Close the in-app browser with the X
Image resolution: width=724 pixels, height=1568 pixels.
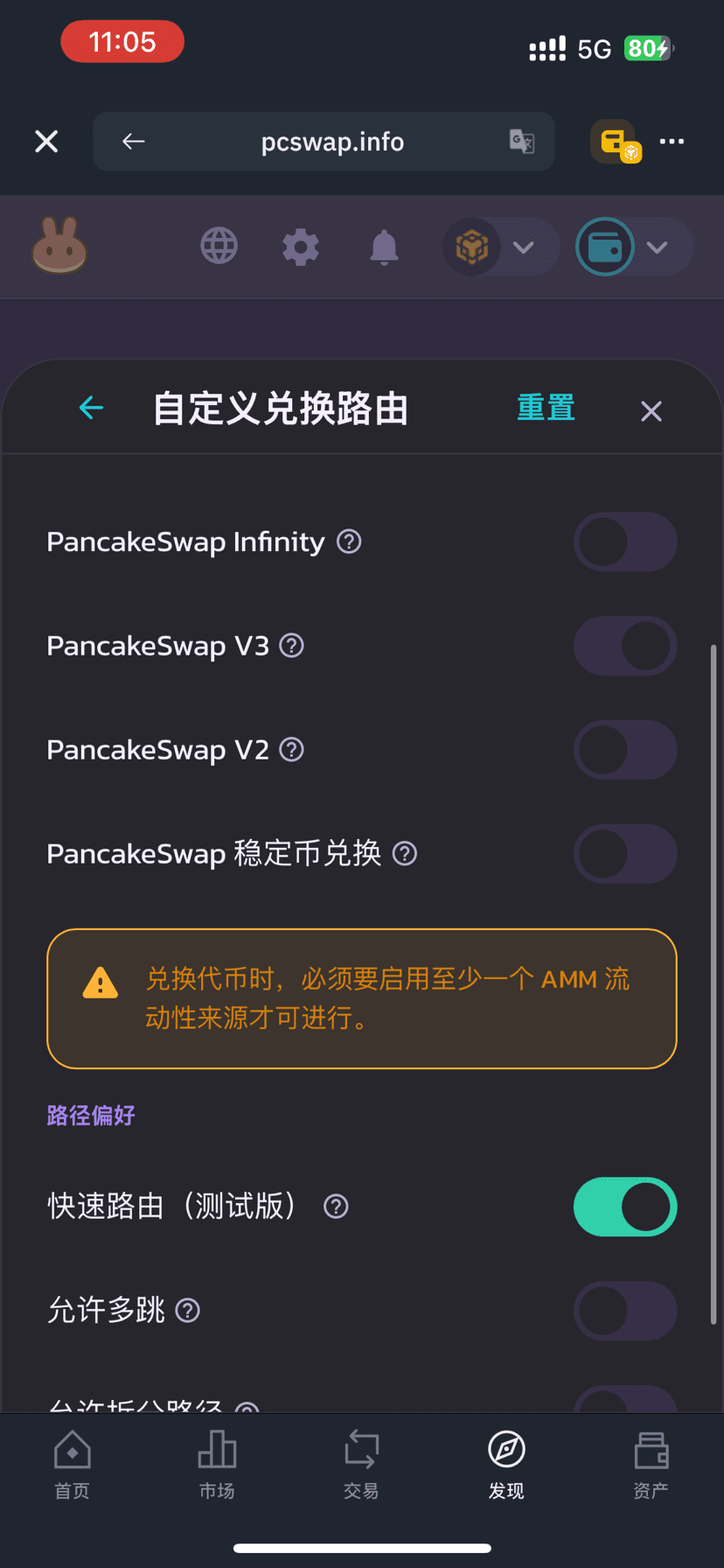(46, 141)
